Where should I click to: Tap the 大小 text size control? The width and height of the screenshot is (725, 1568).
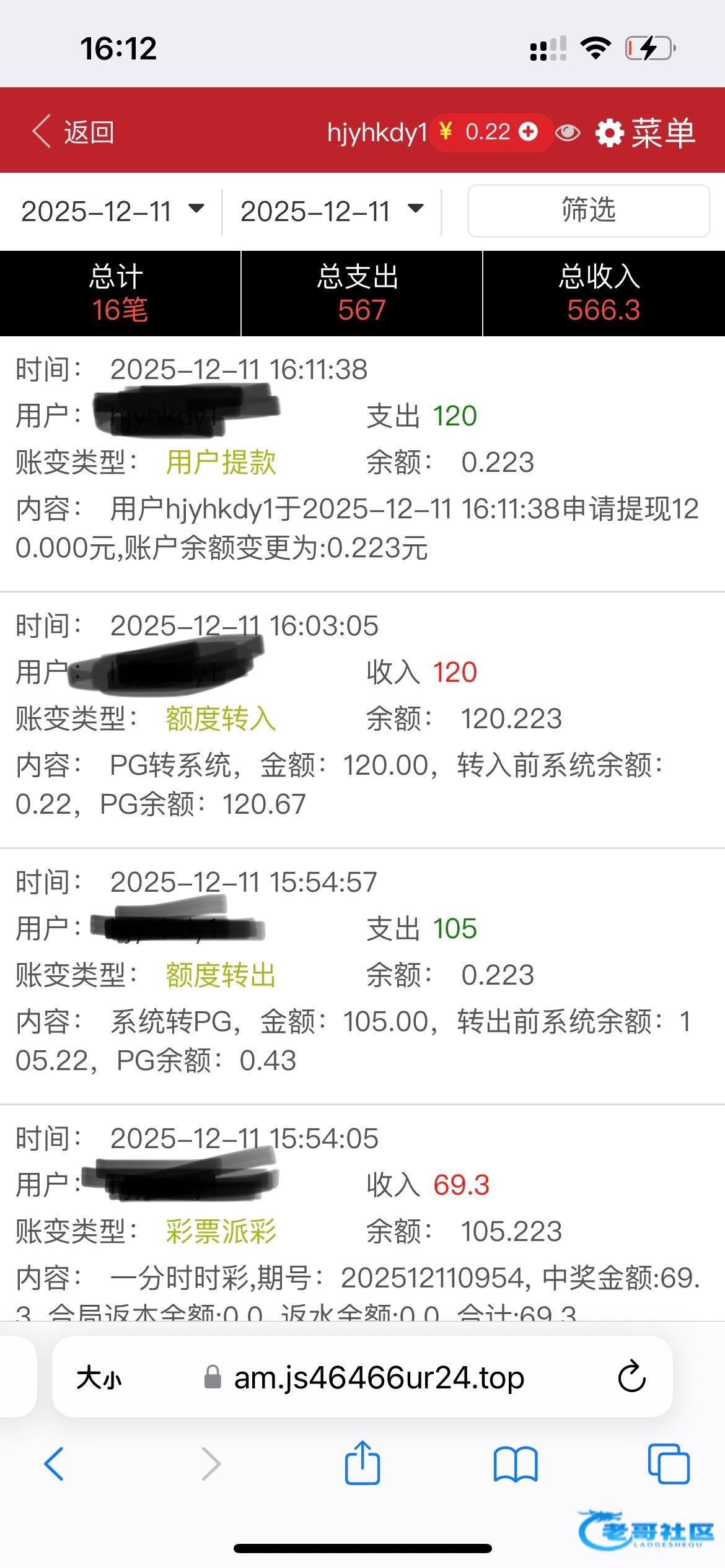(x=99, y=1379)
